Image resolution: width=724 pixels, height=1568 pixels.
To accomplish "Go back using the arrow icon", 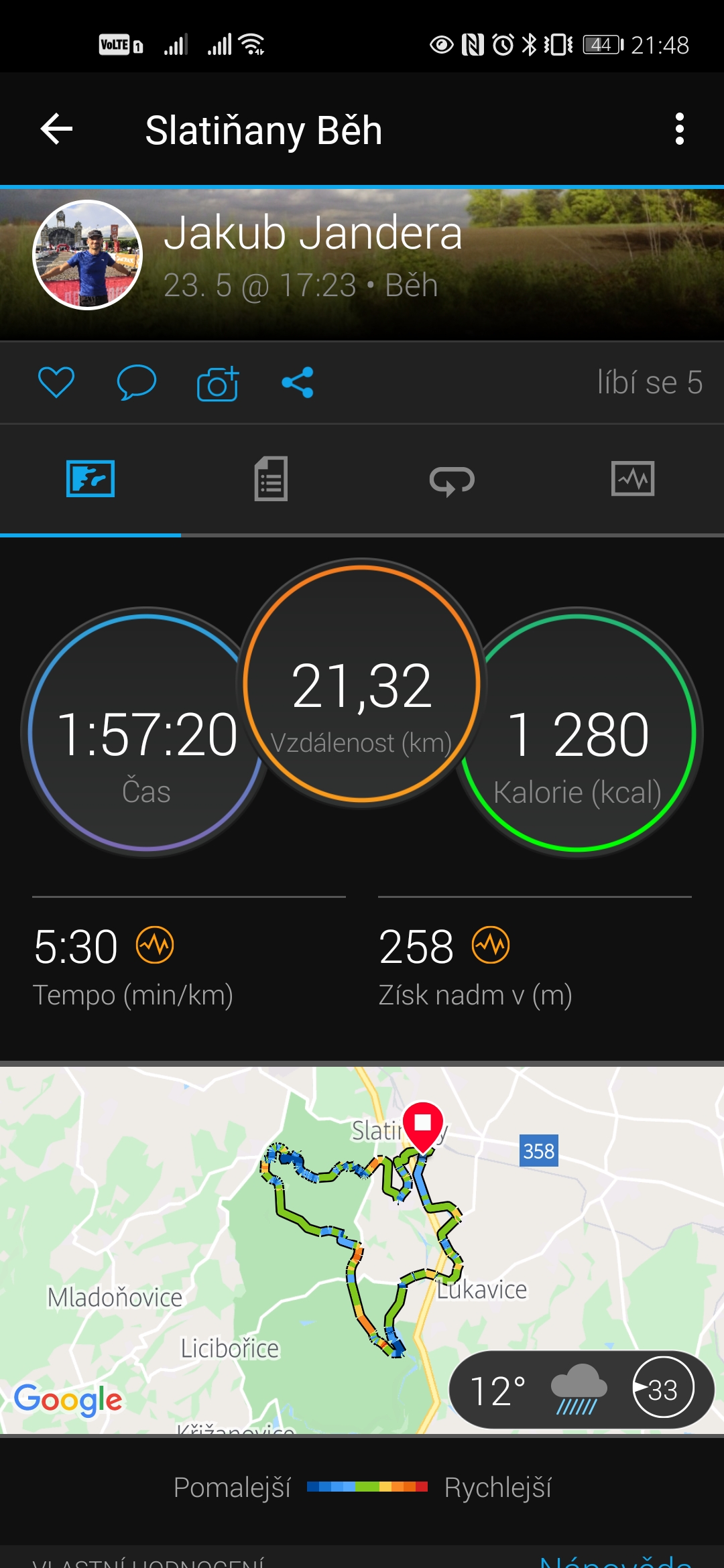I will pos(56,129).
